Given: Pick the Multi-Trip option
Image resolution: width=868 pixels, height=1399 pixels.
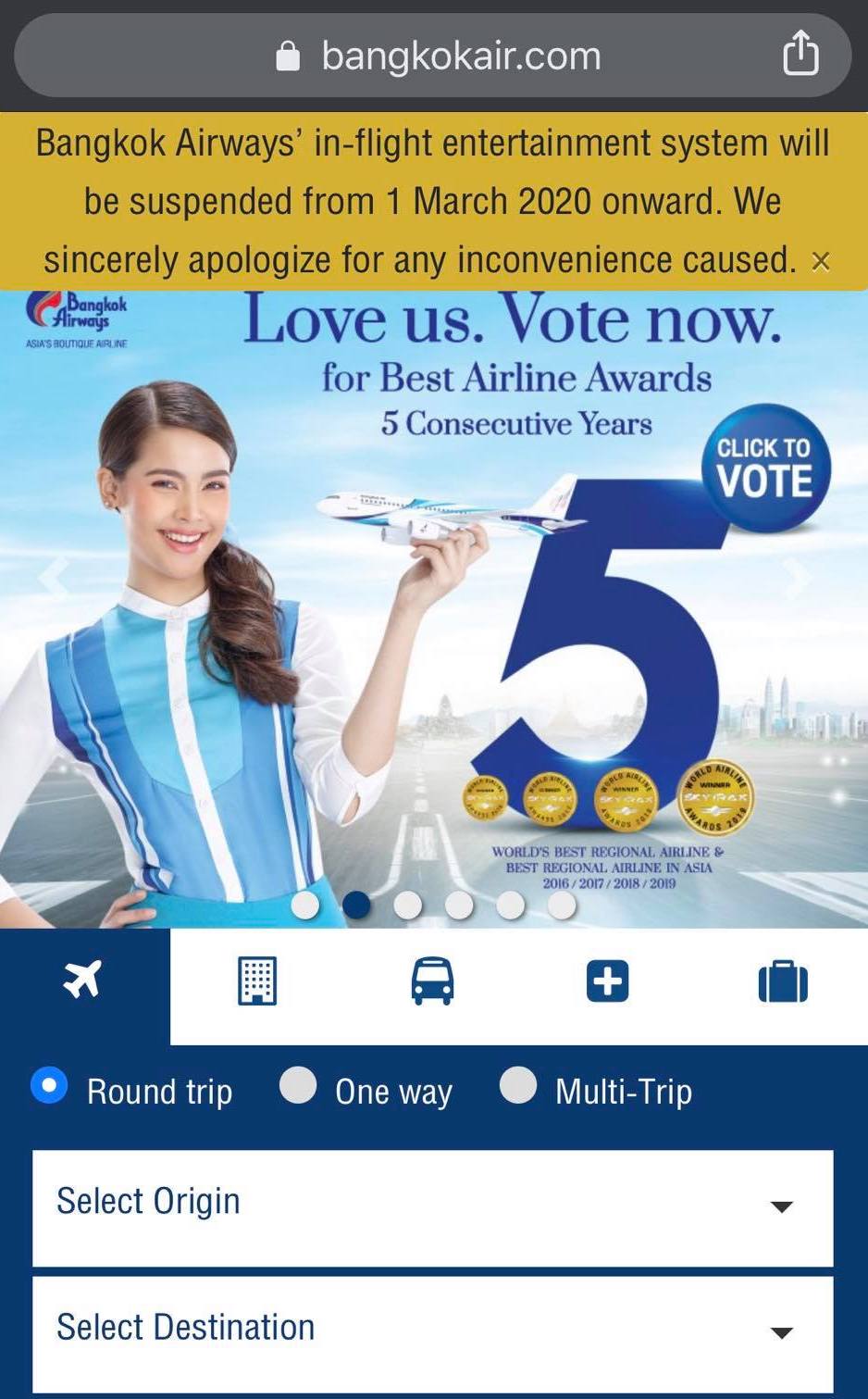Looking at the screenshot, I should pyautogui.click(x=518, y=1085).
